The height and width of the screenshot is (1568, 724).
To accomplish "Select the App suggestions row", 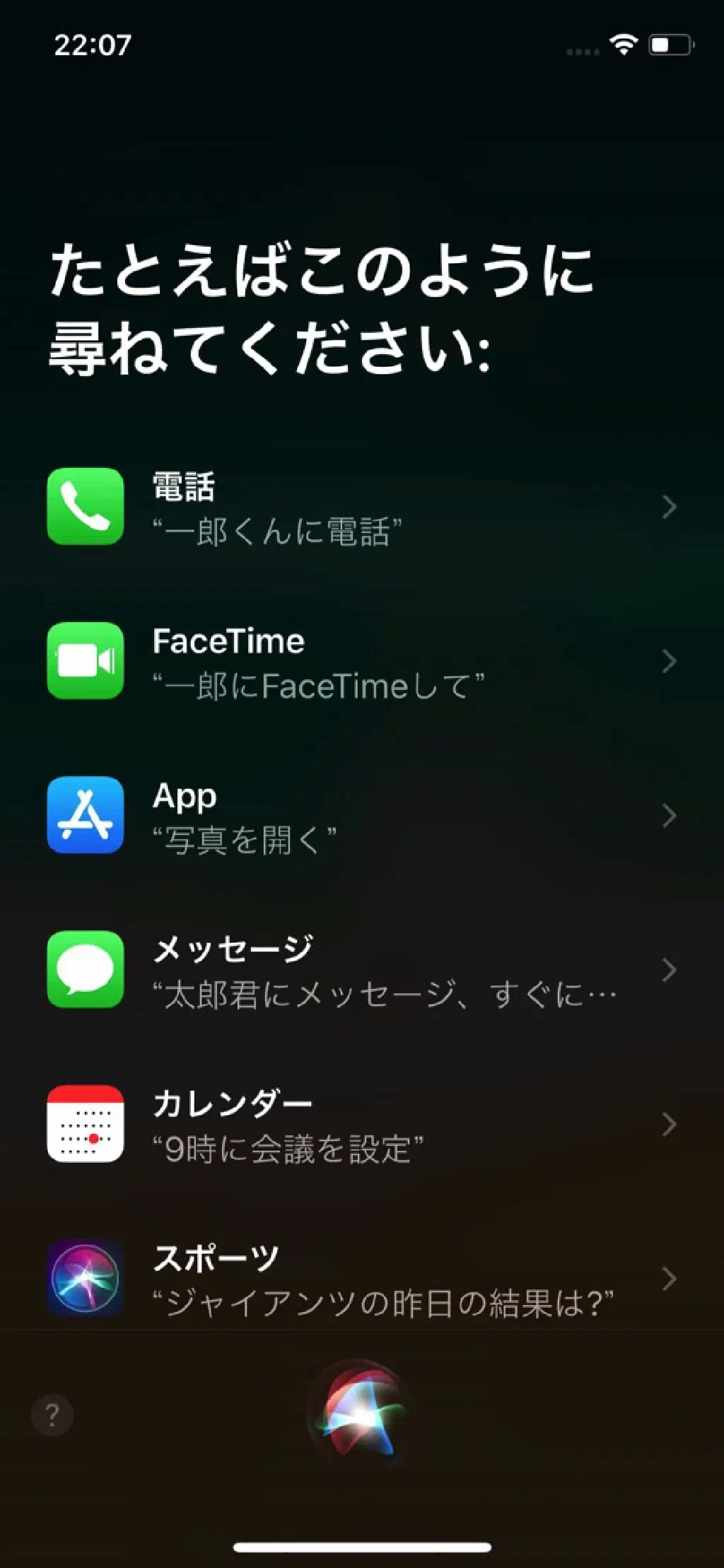I will 361,815.
